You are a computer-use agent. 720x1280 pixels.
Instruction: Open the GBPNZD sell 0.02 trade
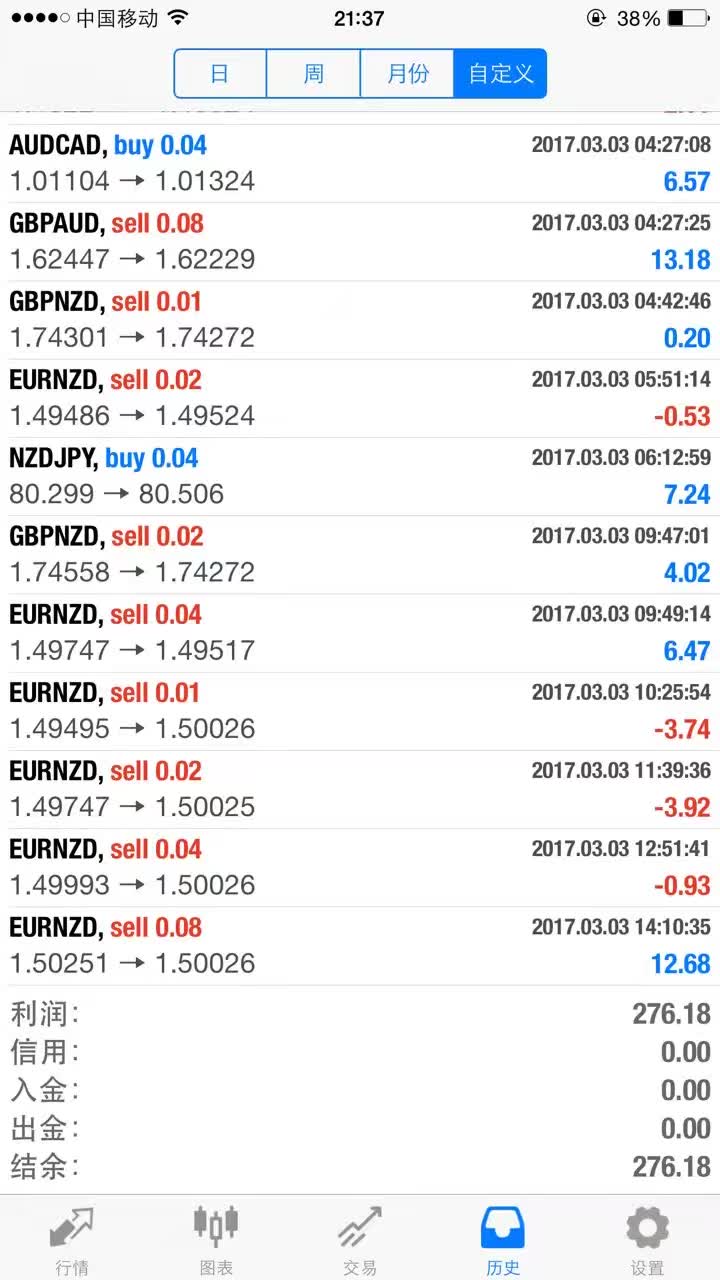pyautogui.click(x=360, y=554)
